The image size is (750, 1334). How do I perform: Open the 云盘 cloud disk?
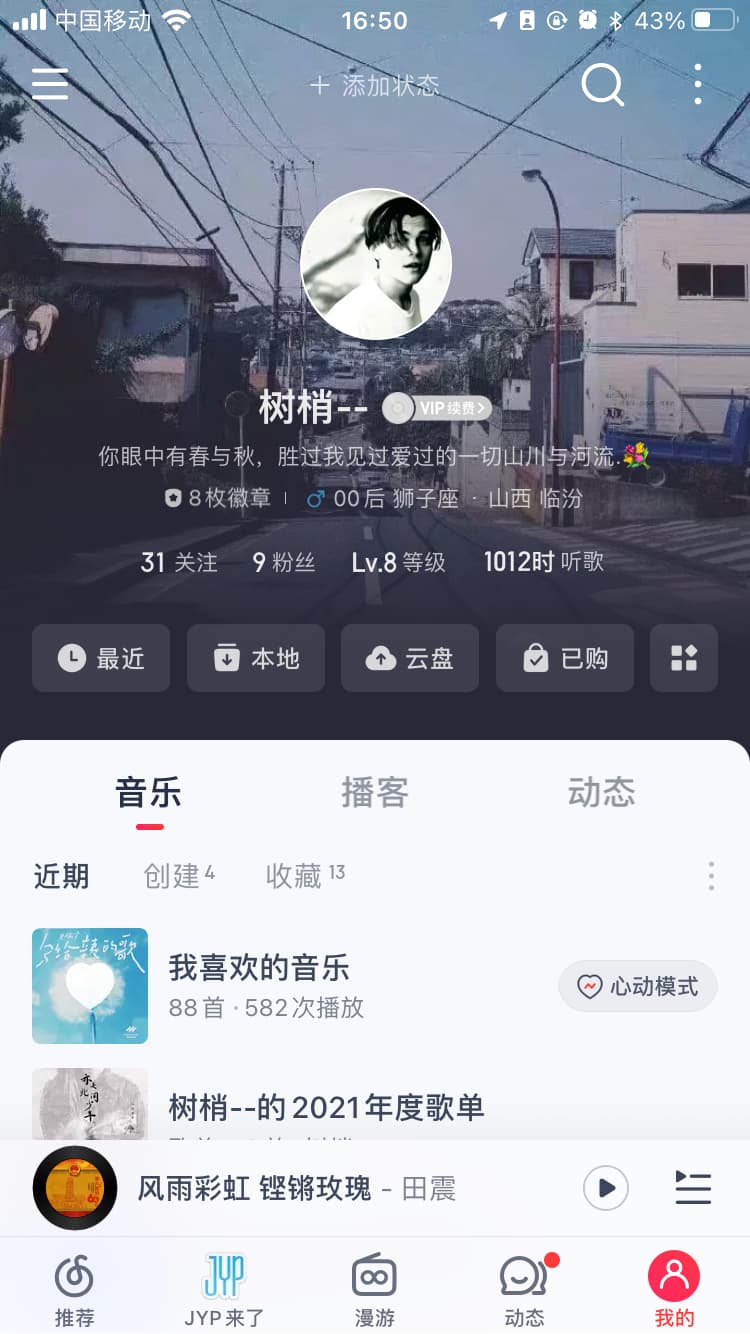pos(410,658)
